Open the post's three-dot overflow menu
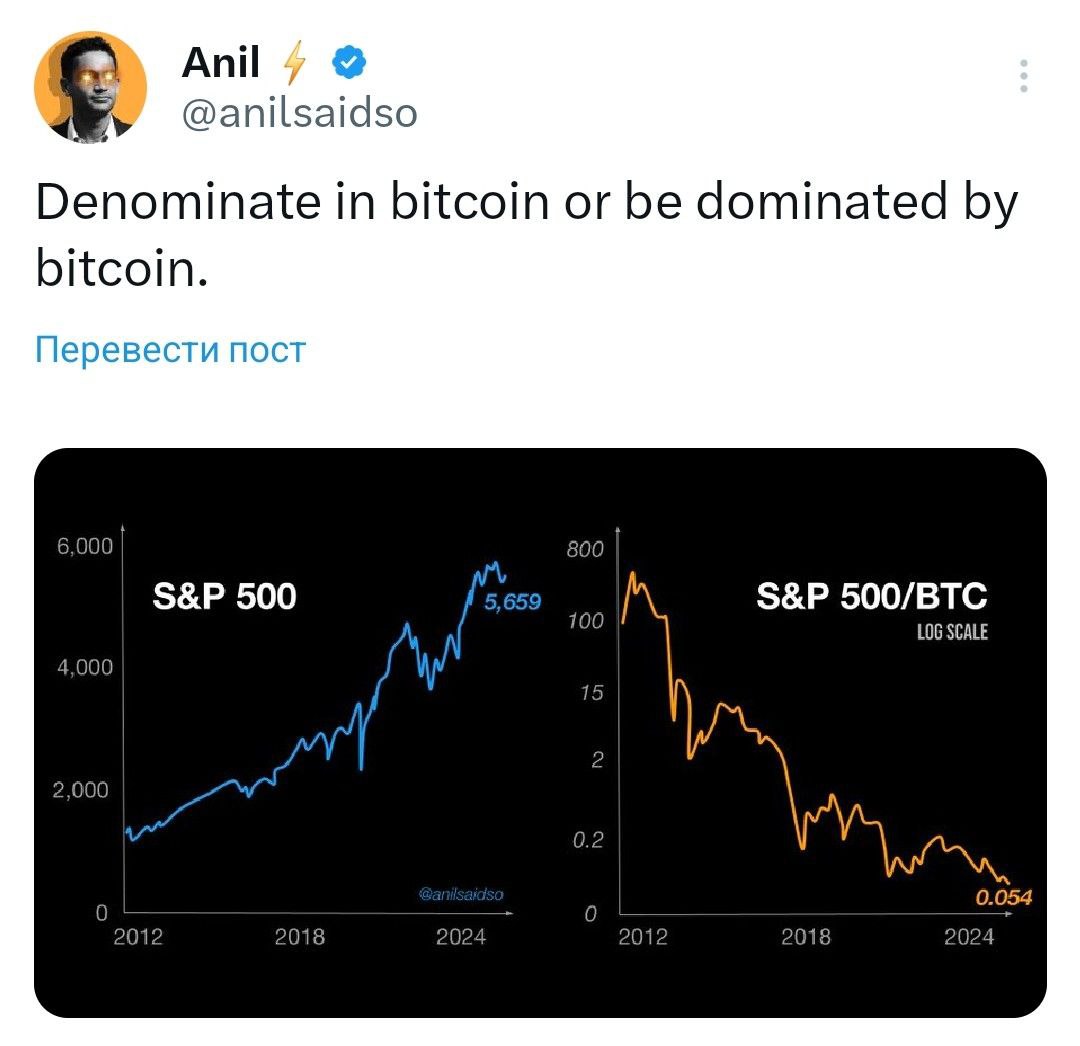1080x1046 pixels. tap(1023, 77)
